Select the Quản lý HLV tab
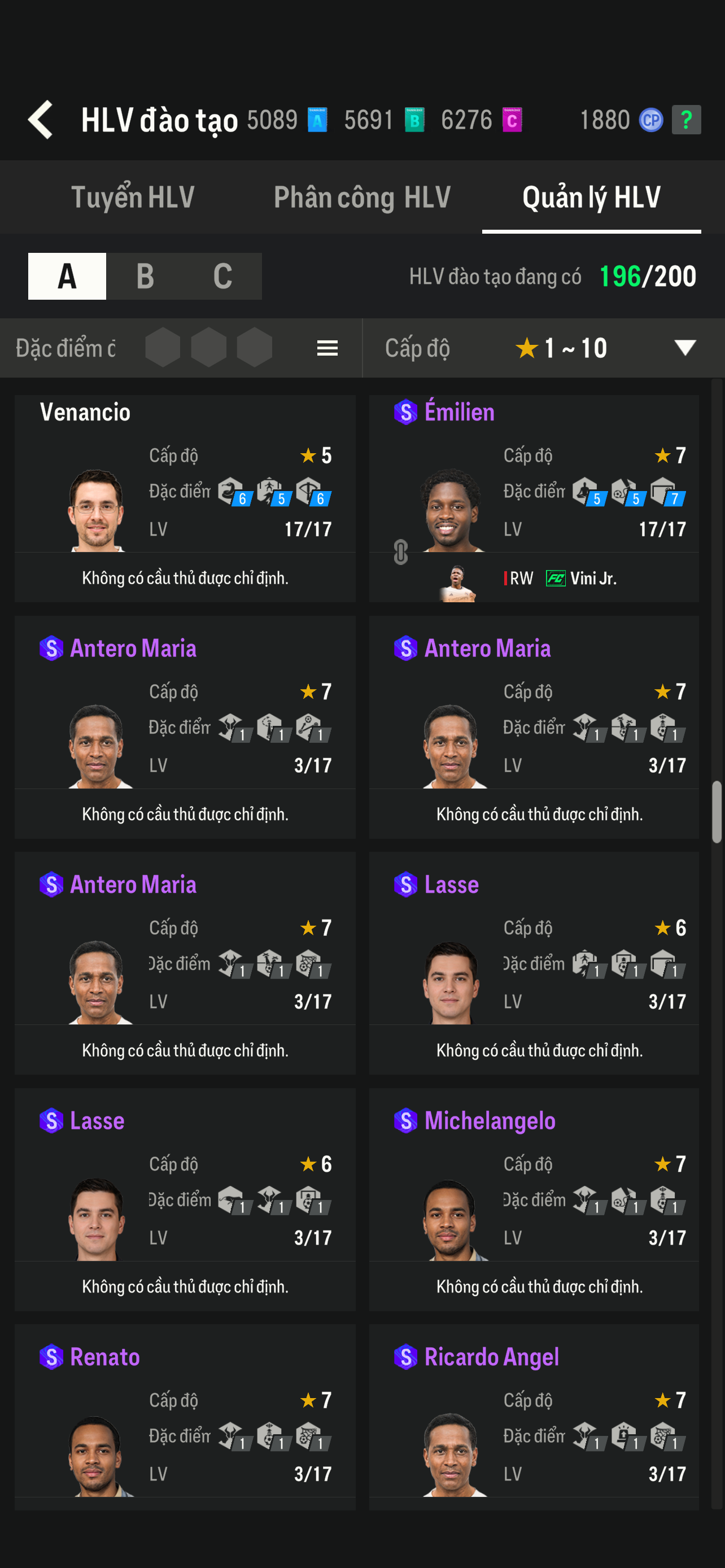This screenshot has width=725, height=1568. [x=591, y=197]
